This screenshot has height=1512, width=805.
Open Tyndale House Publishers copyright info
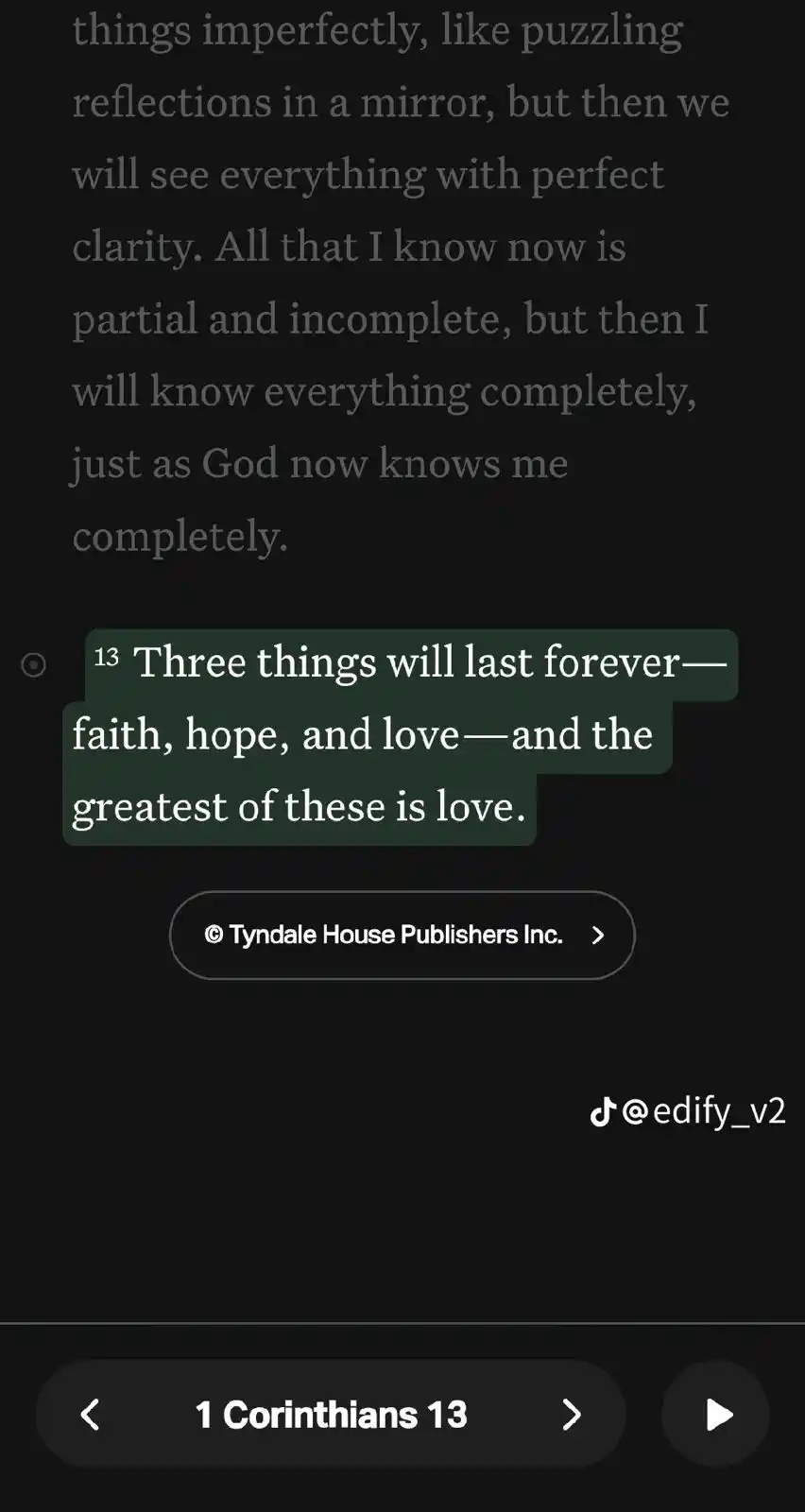click(x=402, y=935)
